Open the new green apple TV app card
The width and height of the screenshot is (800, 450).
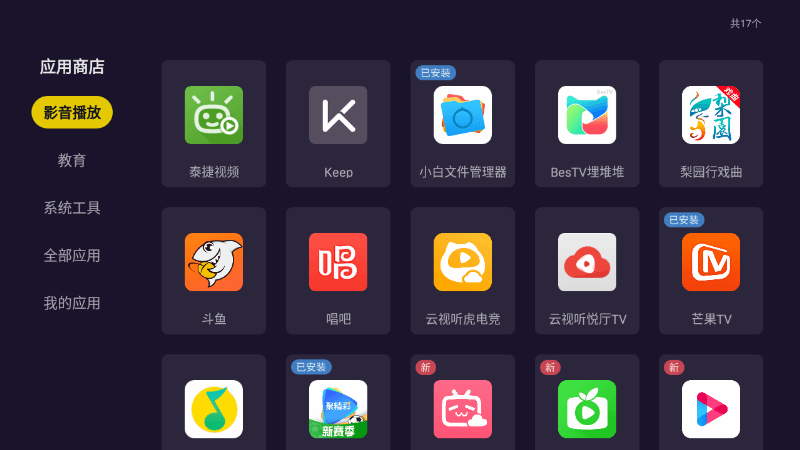pos(587,405)
